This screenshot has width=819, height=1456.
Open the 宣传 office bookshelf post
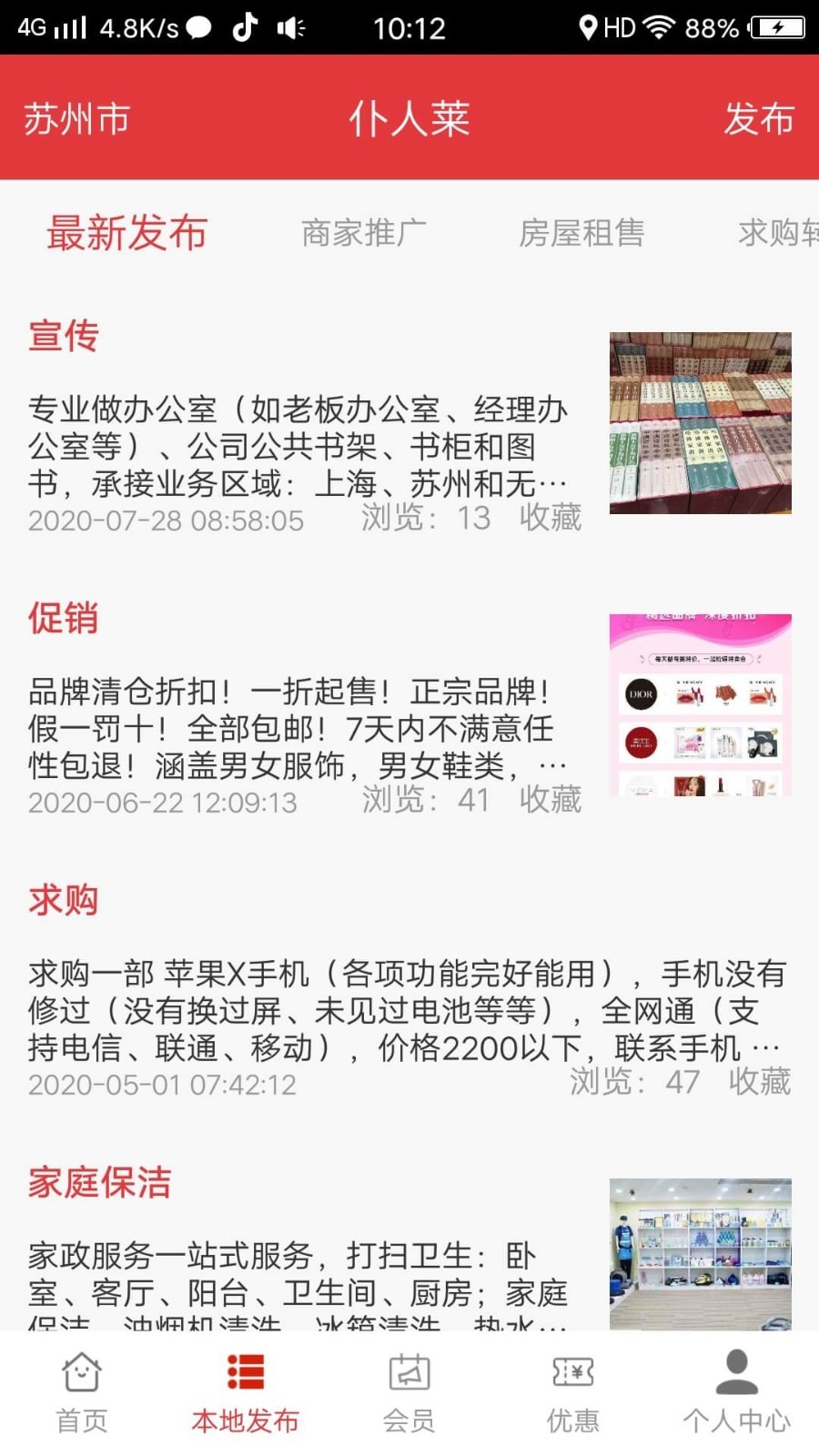[x=298, y=446]
